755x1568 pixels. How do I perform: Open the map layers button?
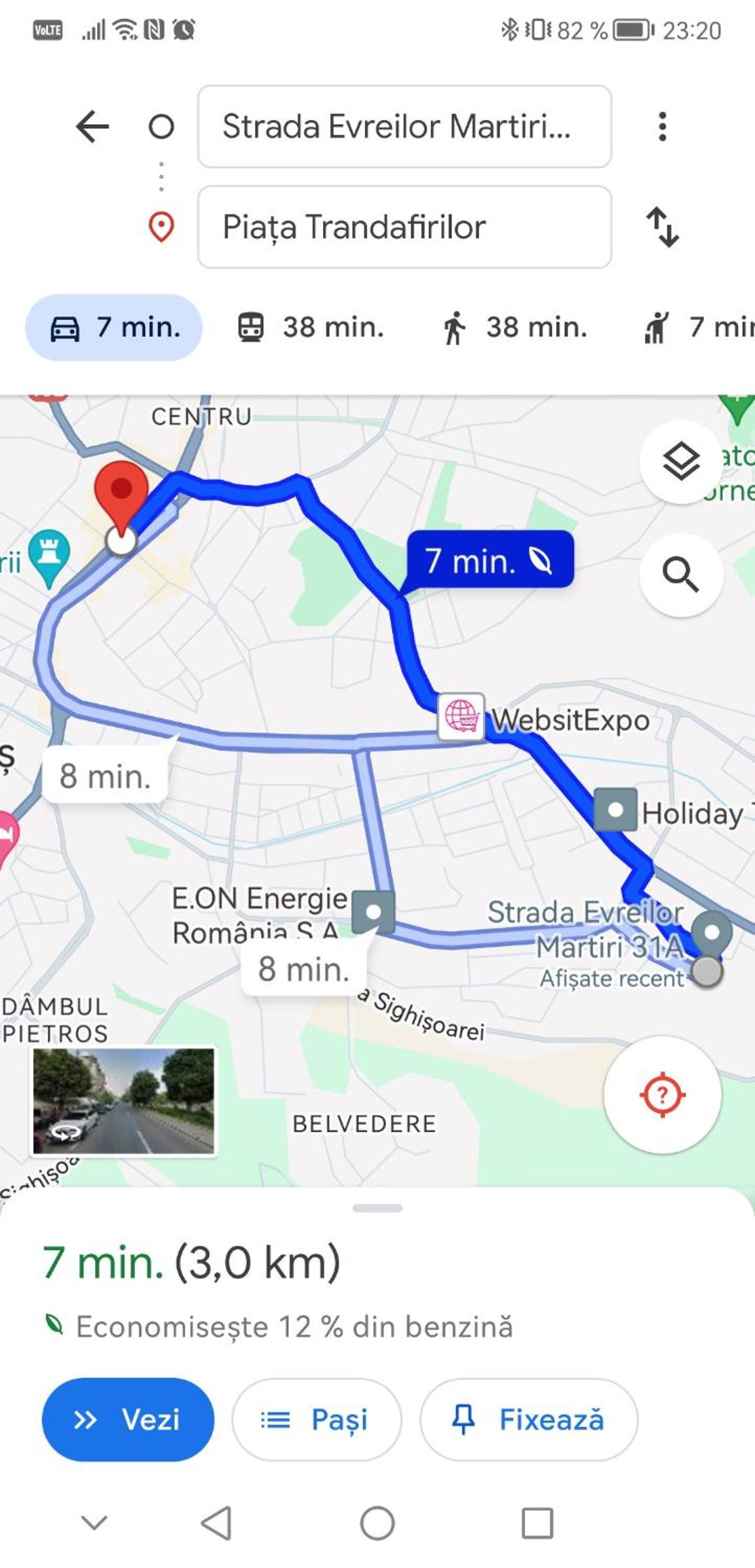click(x=681, y=462)
